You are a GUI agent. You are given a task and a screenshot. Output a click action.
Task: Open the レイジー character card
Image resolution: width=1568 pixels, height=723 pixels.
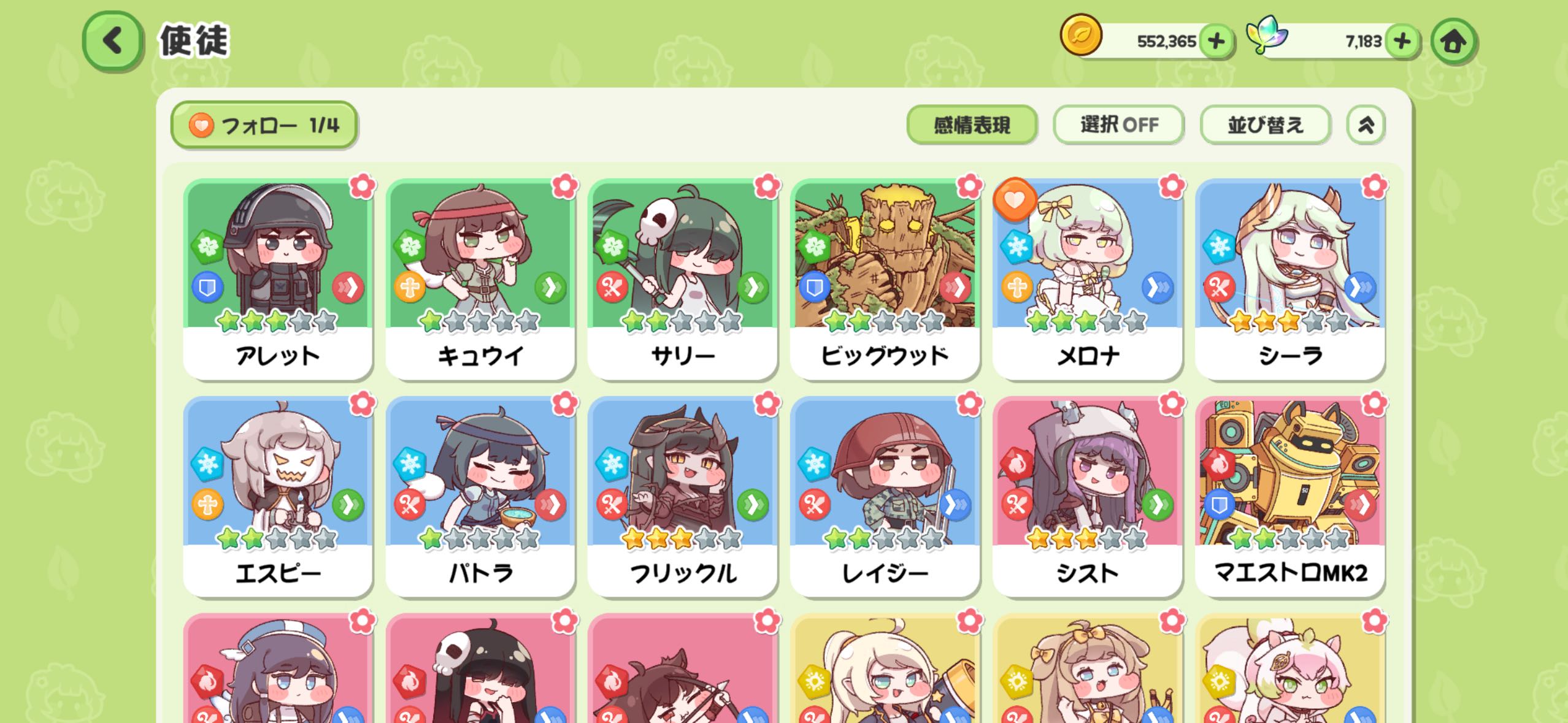point(885,497)
